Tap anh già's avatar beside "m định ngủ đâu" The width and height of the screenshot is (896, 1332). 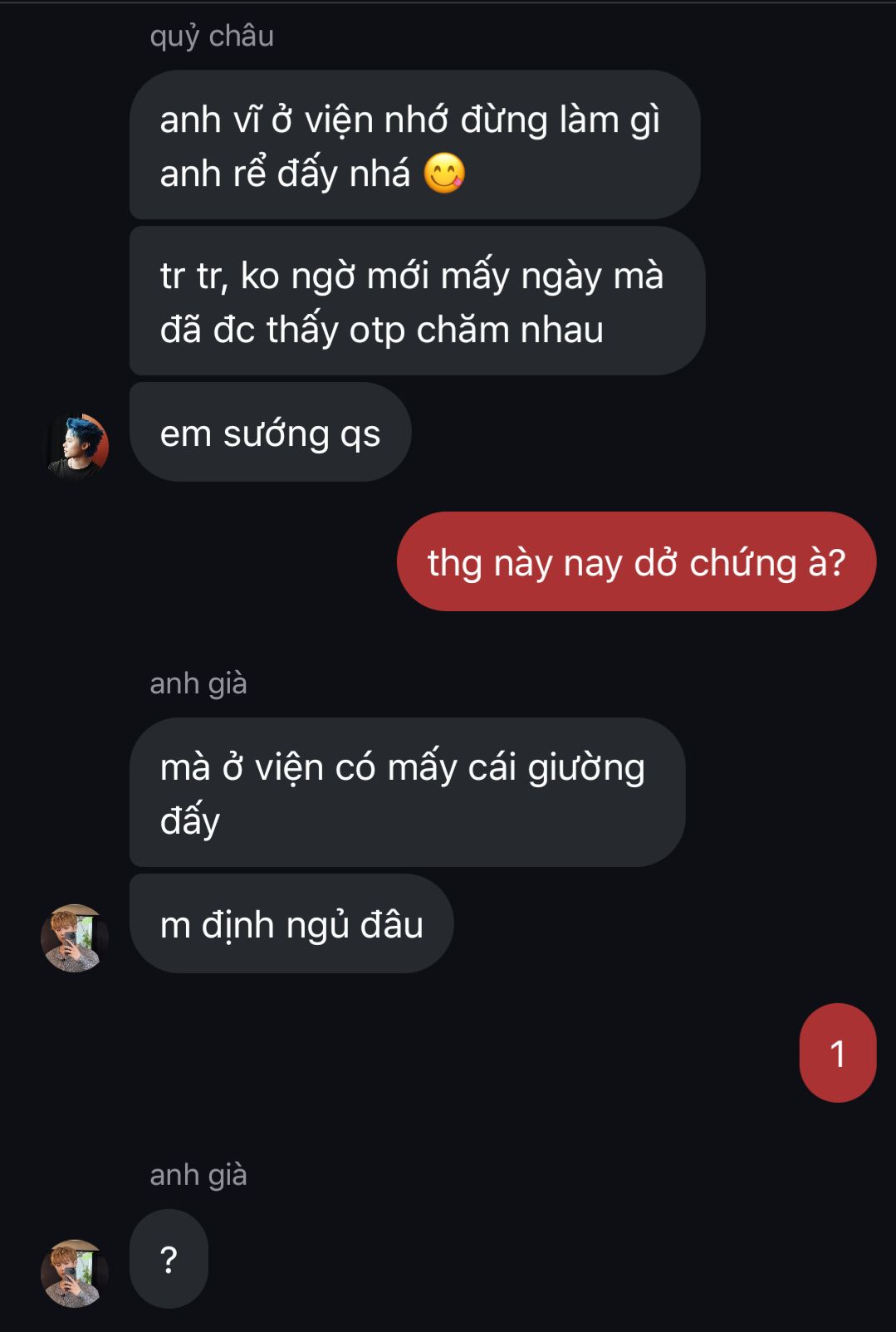click(75, 938)
